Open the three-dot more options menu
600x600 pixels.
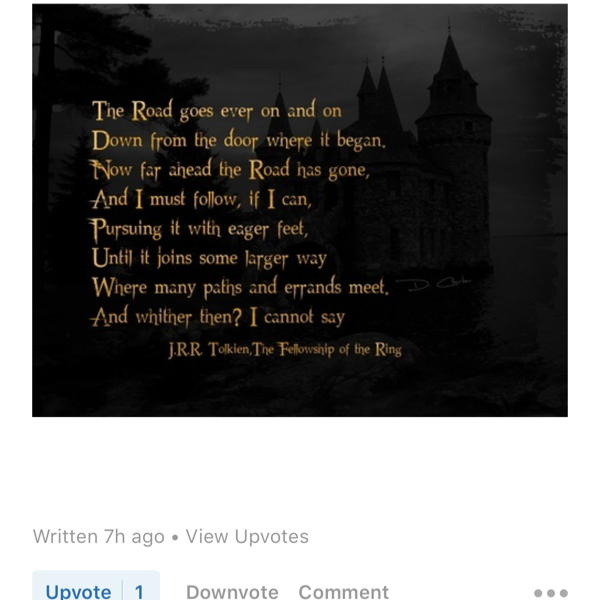tap(551, 593)
